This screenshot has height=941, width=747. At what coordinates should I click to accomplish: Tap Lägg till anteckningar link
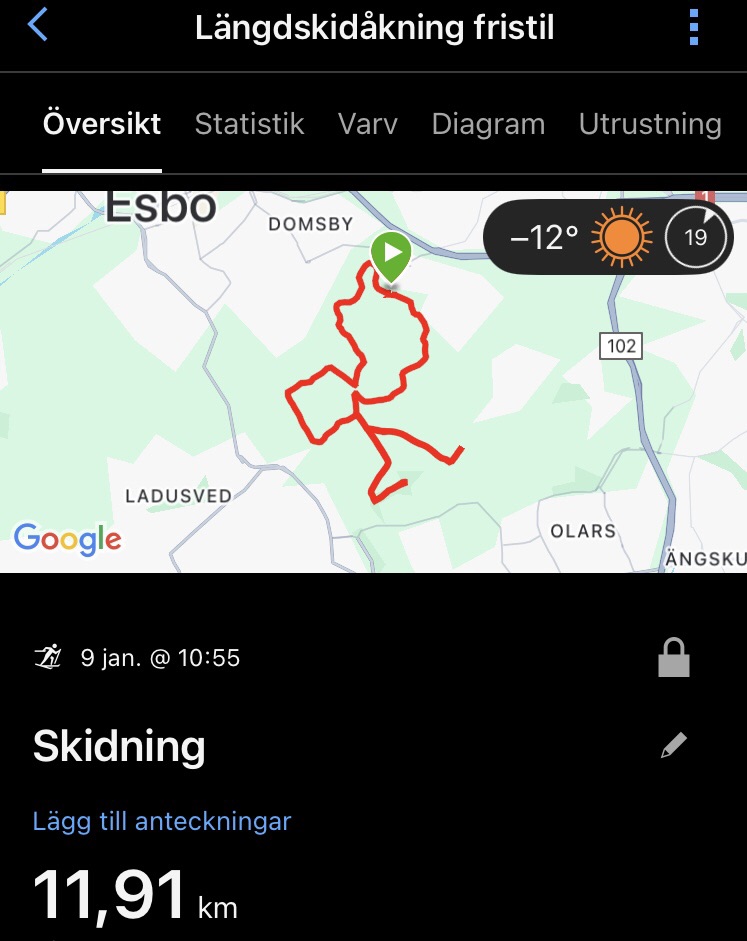[x=162, y=822]
